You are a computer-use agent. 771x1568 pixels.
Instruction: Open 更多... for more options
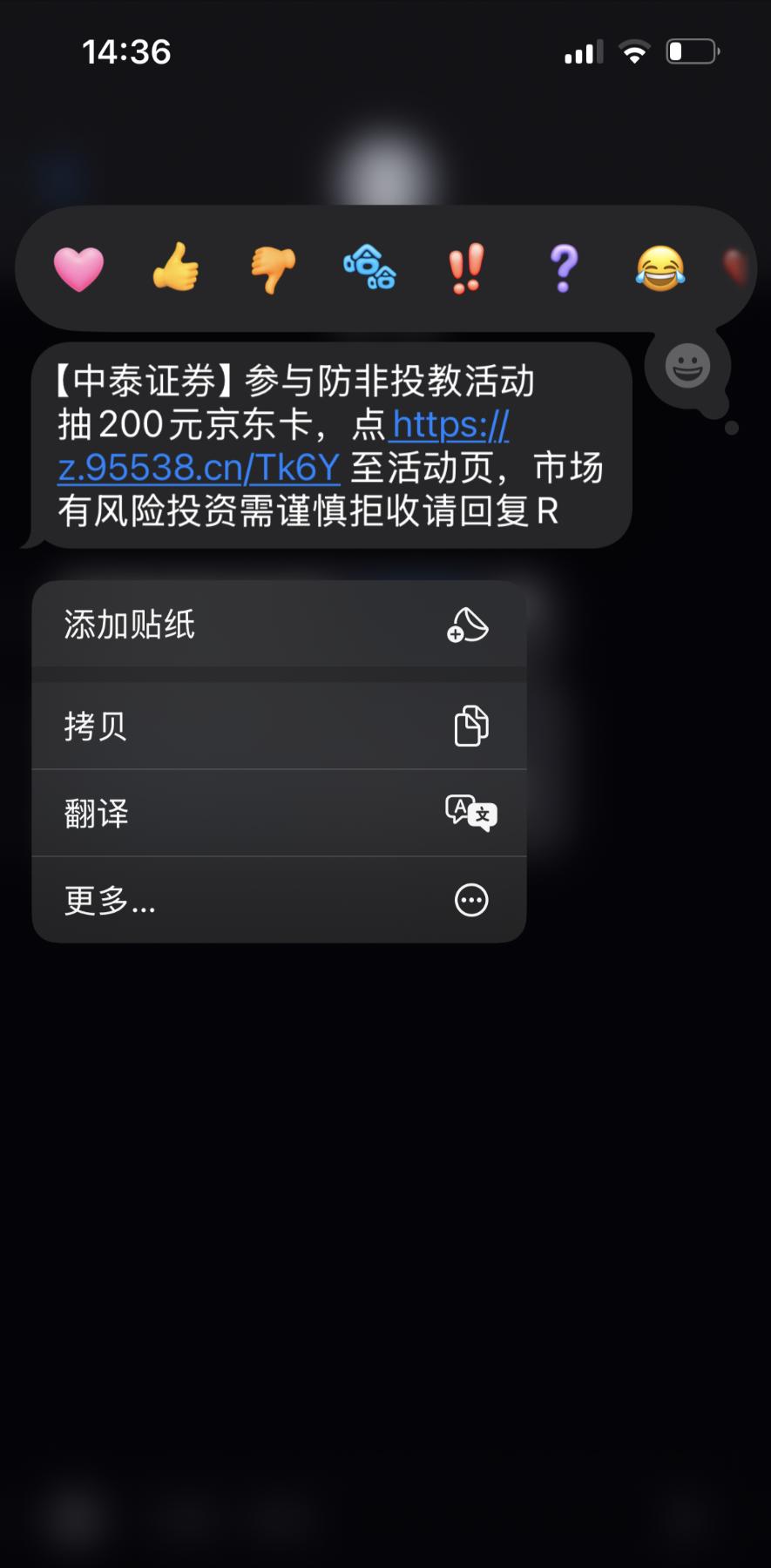tap(279, 900)
